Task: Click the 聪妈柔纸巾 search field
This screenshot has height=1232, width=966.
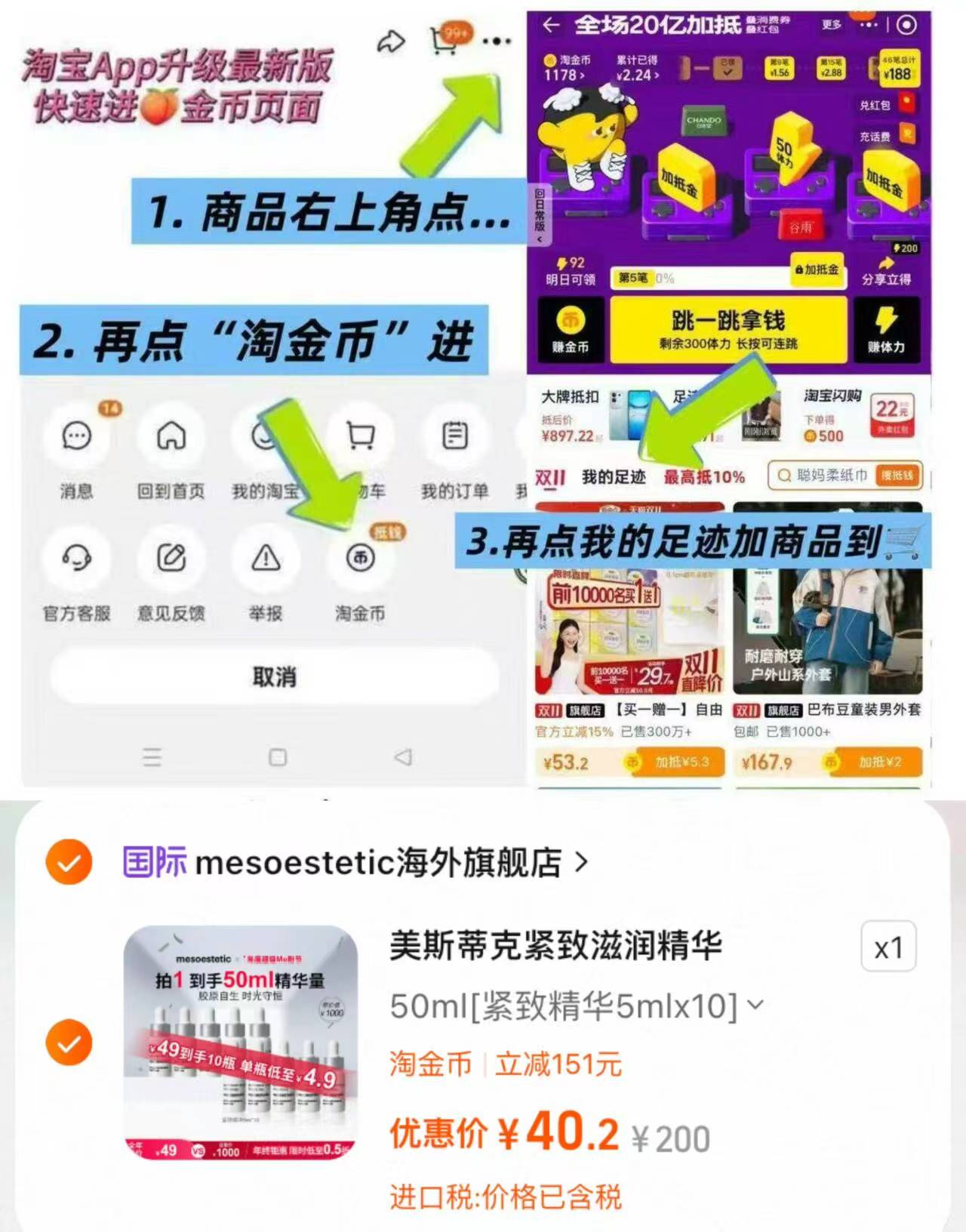Action: [830, 476]
